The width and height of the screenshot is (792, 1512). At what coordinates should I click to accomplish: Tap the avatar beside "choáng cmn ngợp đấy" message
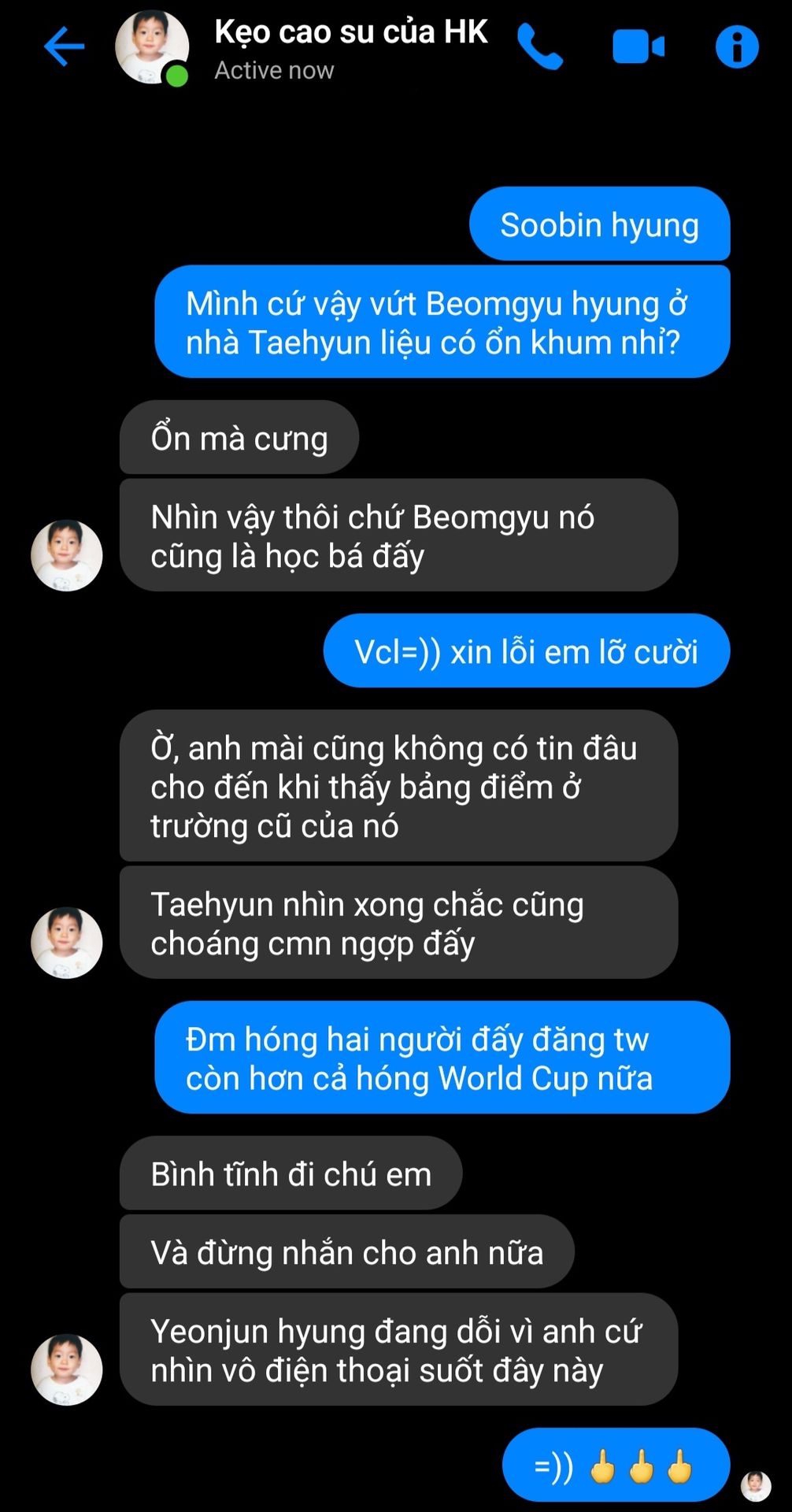click(67, 943)
